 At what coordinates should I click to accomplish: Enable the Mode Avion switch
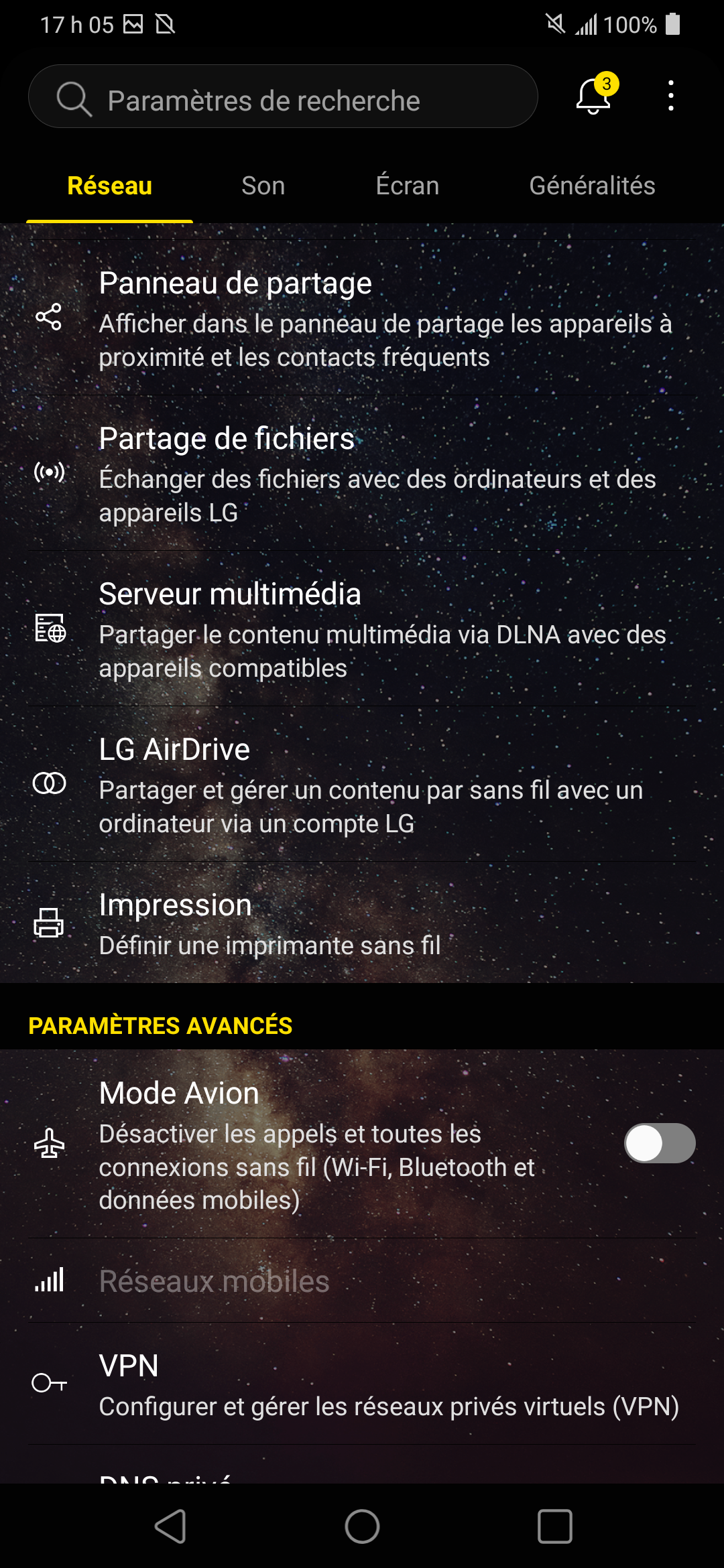[x=659, y=1143]
